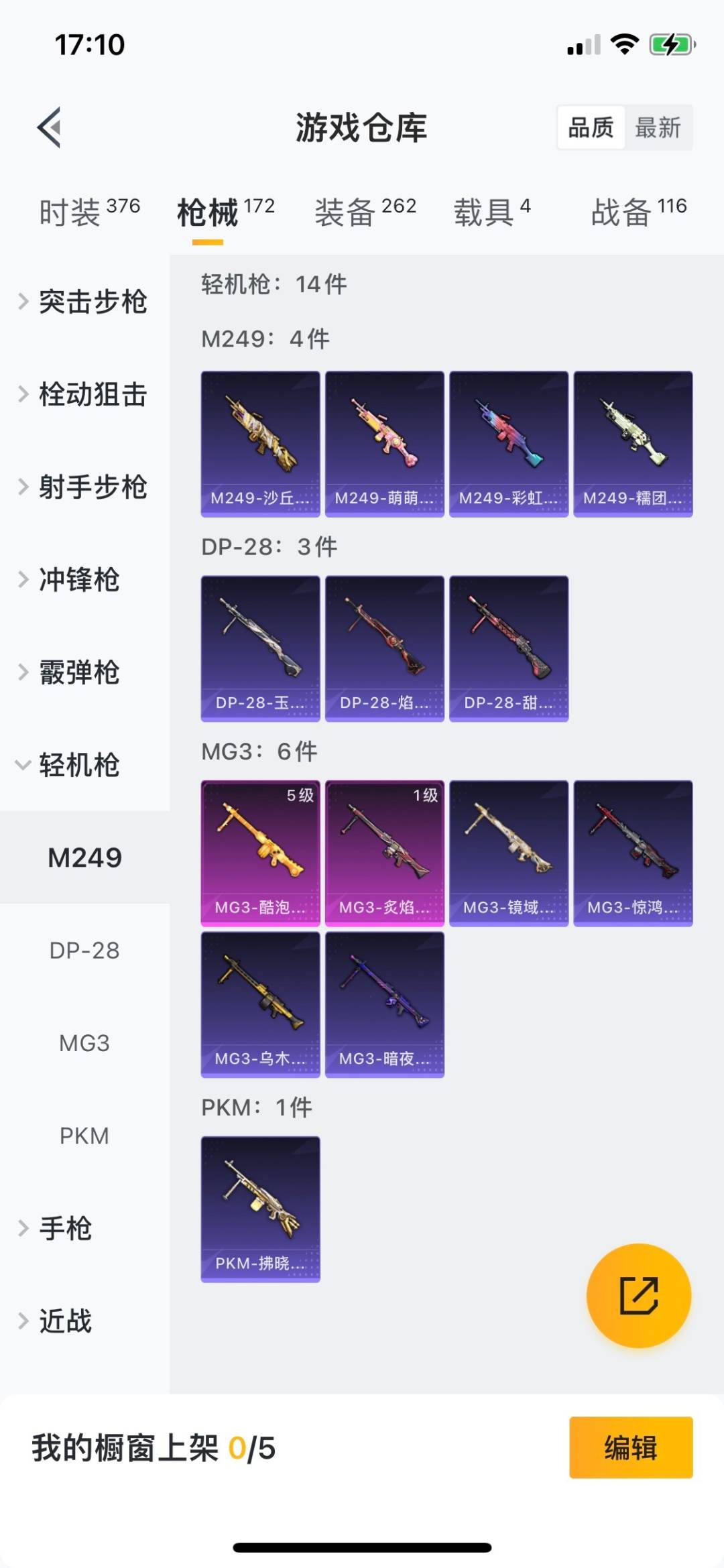Open the 载具 tab
Viewport: 724px width, 1568px height.
[x=493, y=212]
